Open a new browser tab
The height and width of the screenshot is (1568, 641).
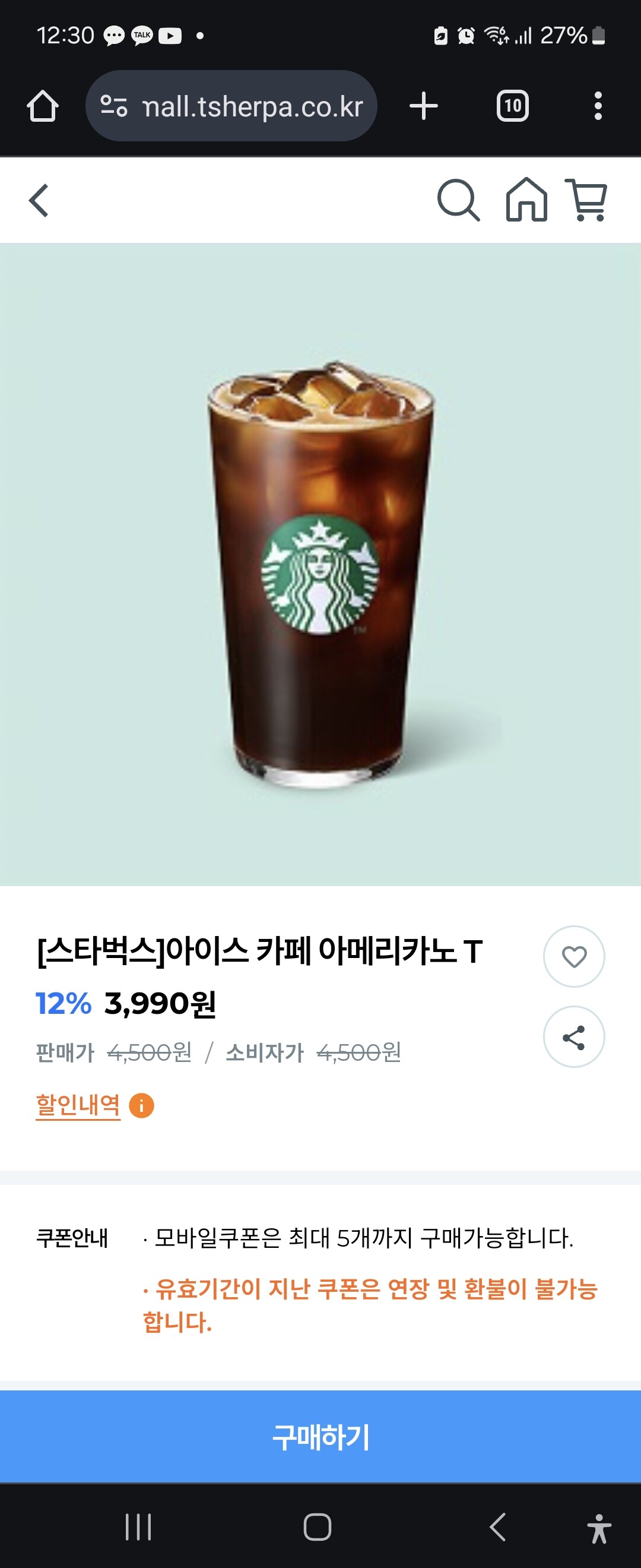coord(424,106)
